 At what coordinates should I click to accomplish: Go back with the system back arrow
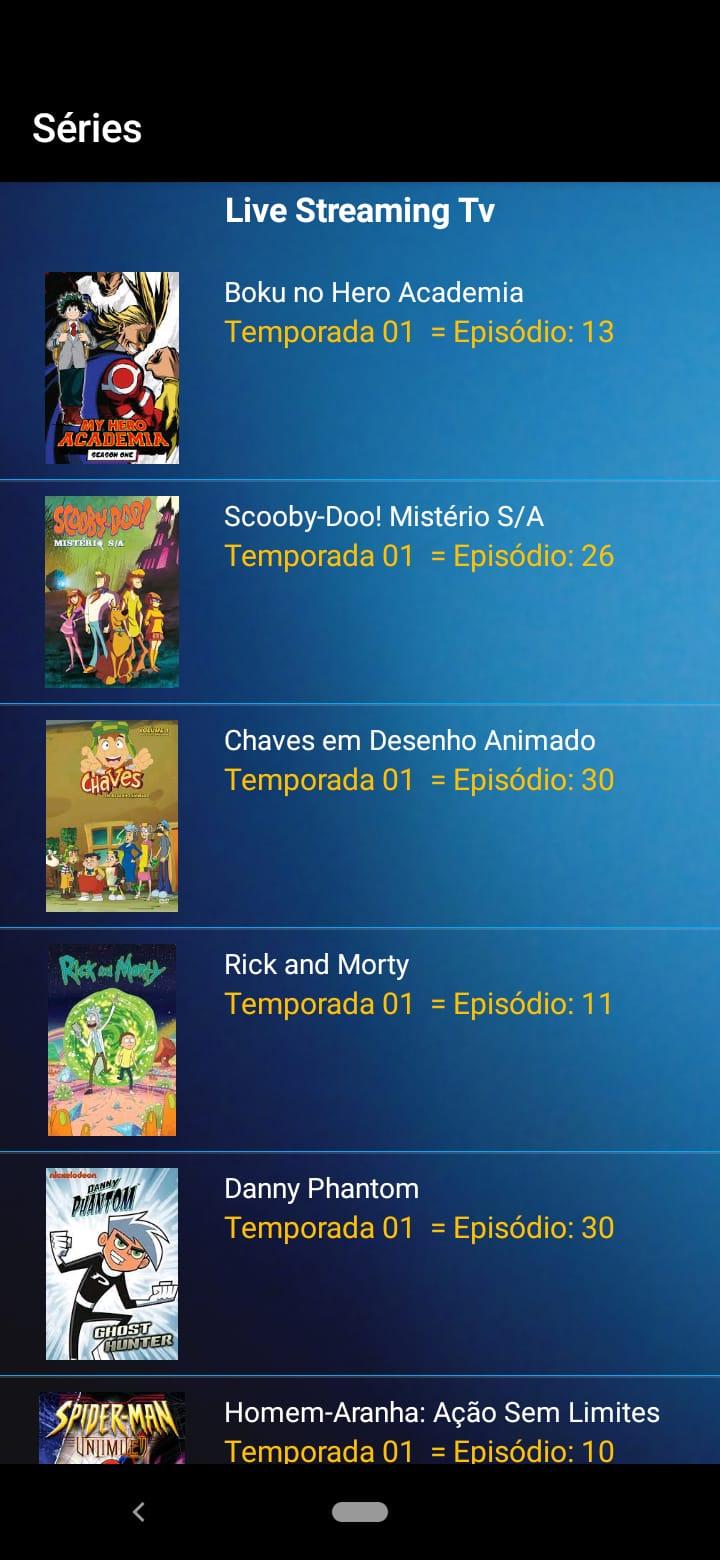coord(139,1512)
